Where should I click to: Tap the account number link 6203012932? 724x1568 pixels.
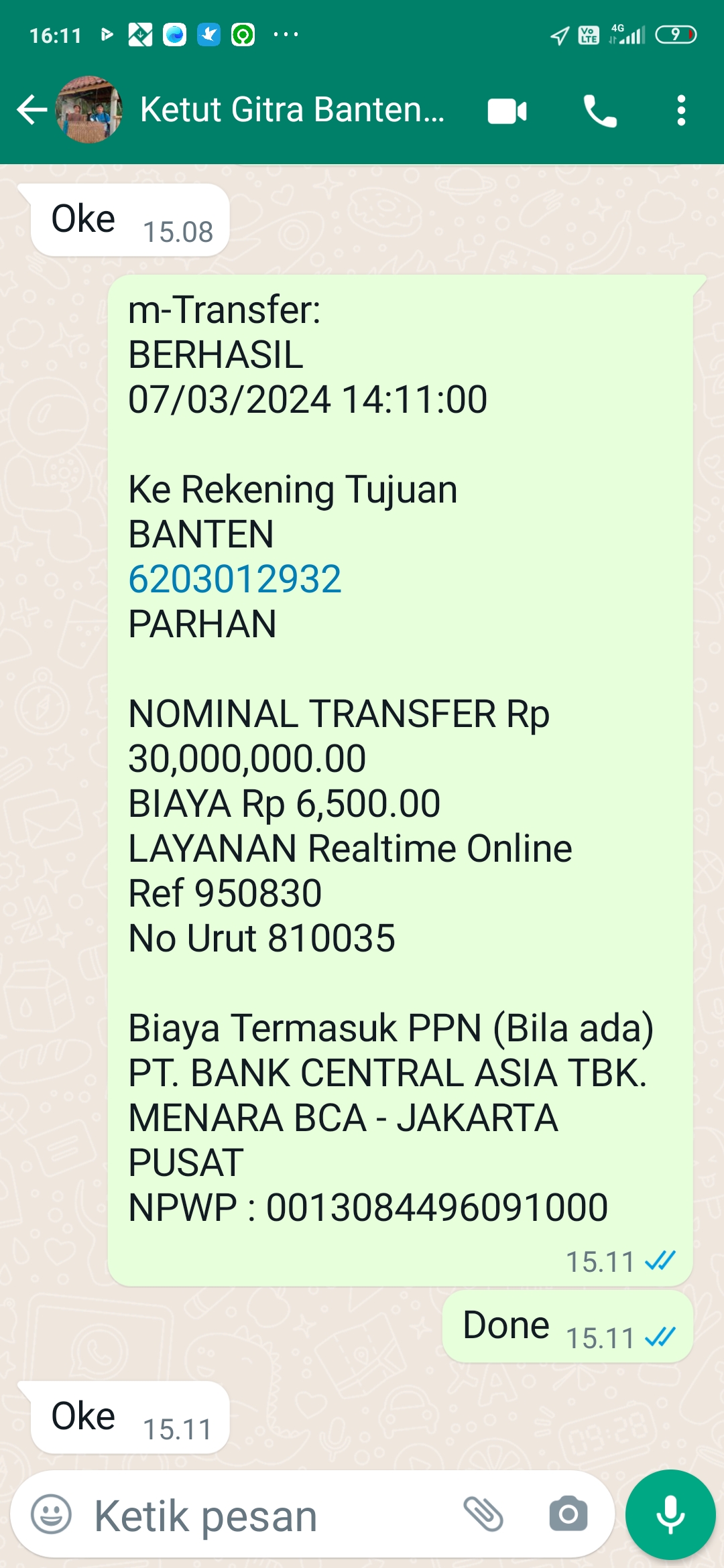coord(235,579)
